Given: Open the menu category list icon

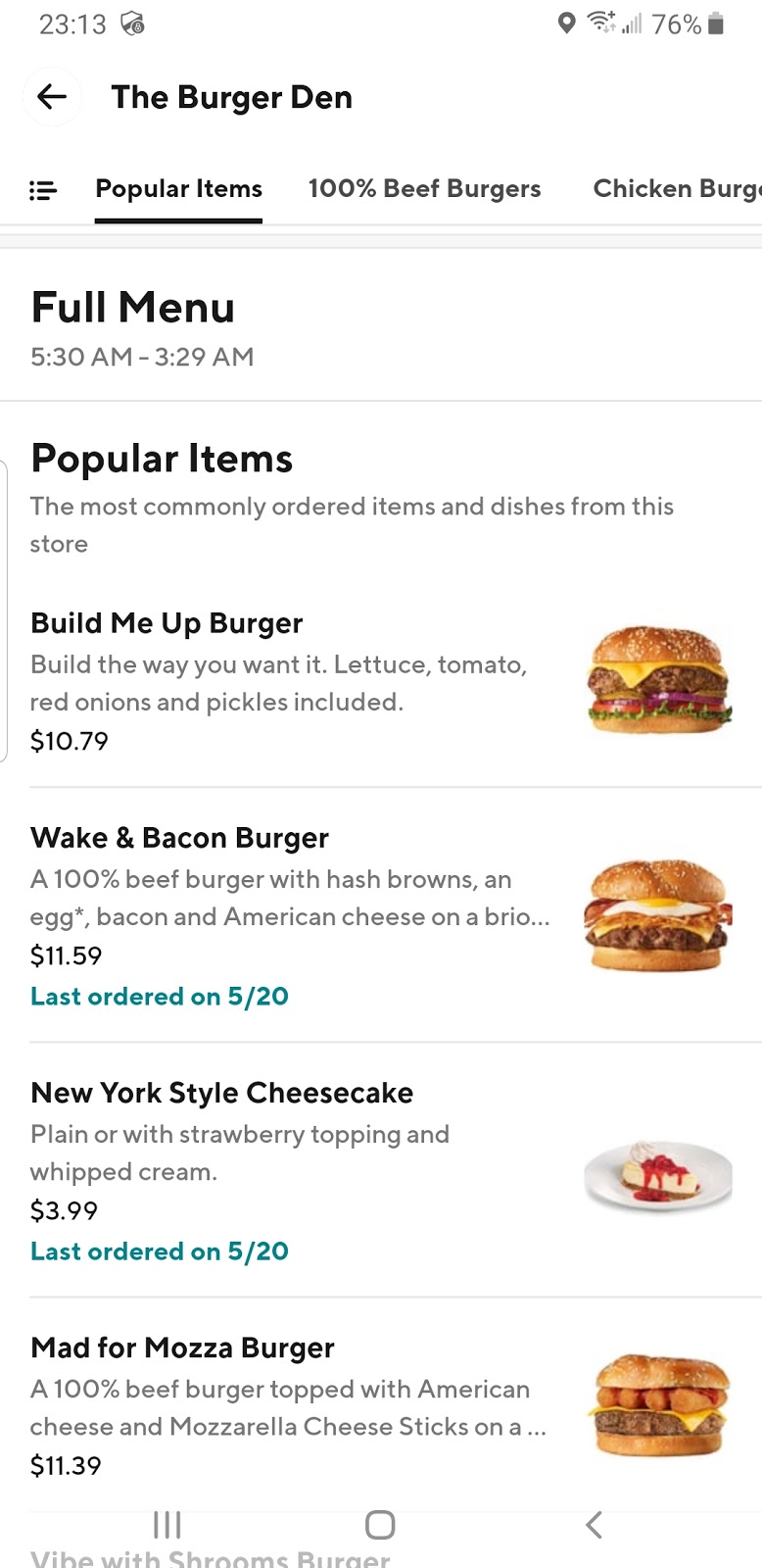Looking at the screenshot, I should 43,189.
